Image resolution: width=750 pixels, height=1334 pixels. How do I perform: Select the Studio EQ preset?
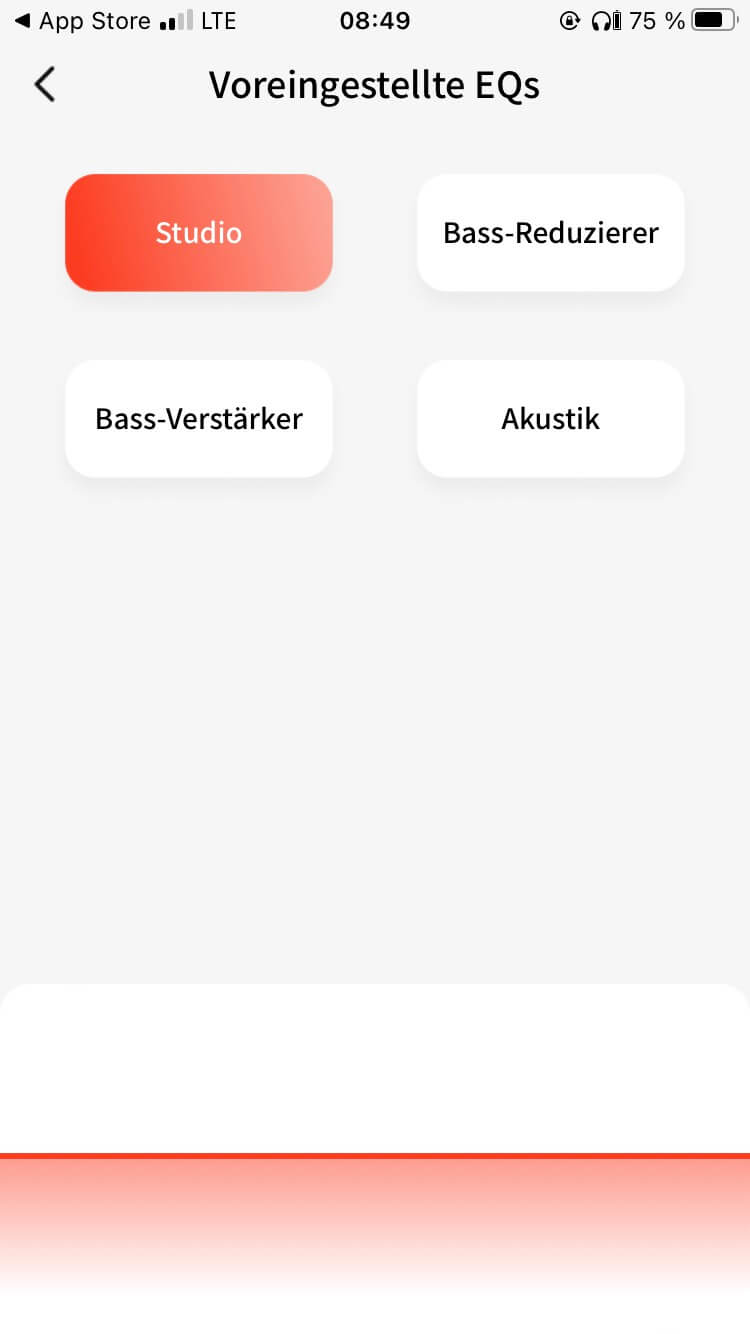click(199, 233)
